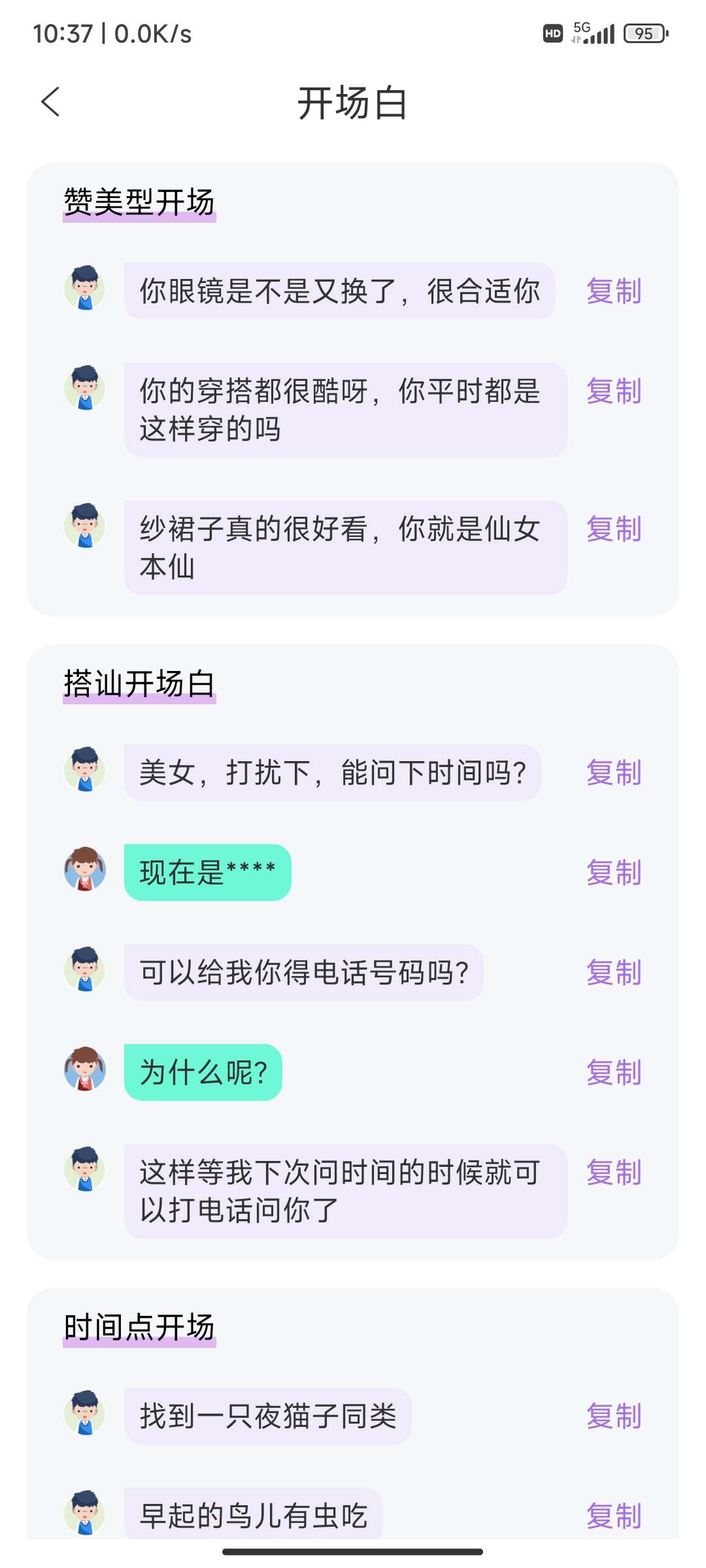Copy 美女，打扰下，能问下时间吗？

click(613, 772)
